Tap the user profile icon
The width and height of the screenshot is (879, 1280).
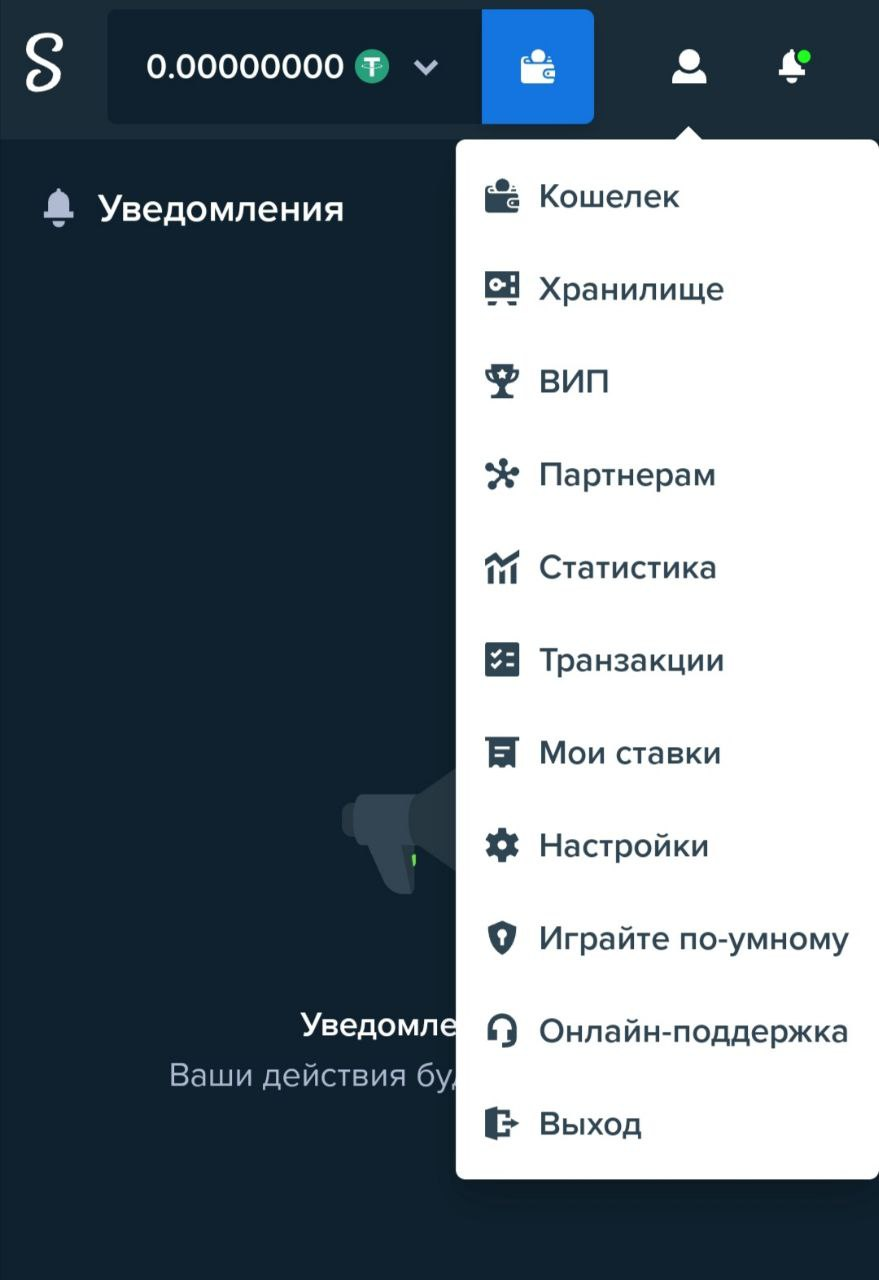(689, 67)
